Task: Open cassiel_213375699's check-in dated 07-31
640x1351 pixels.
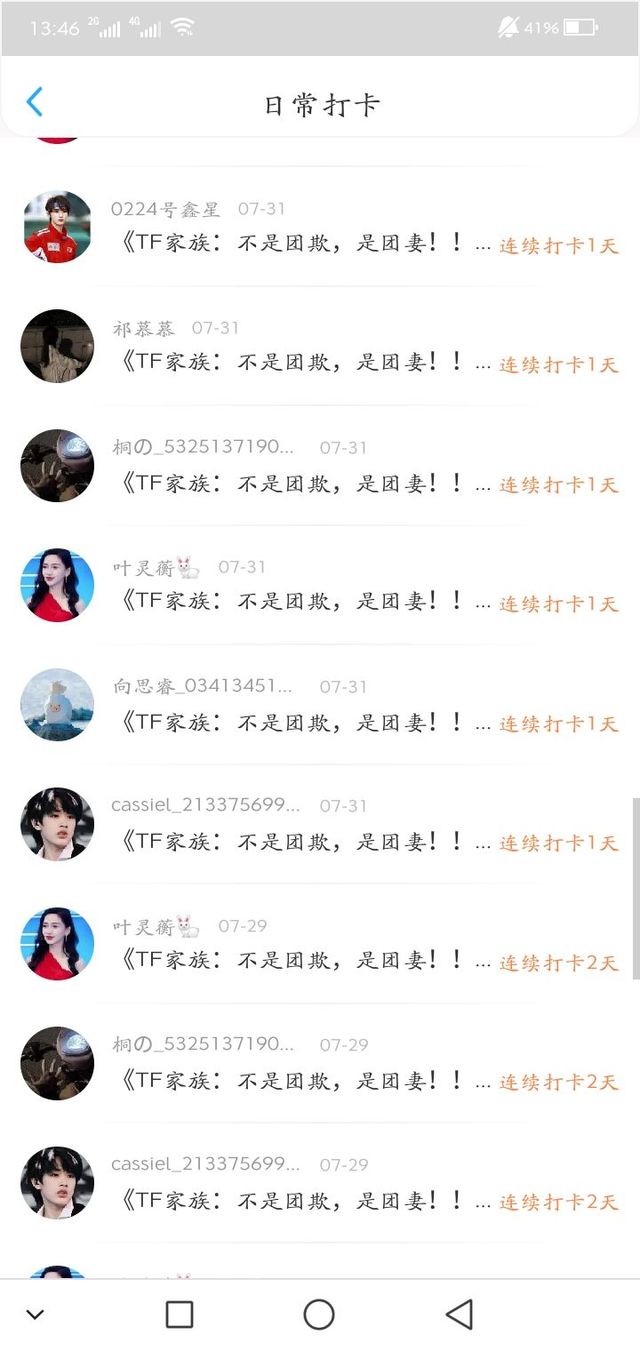Action: 320,824
